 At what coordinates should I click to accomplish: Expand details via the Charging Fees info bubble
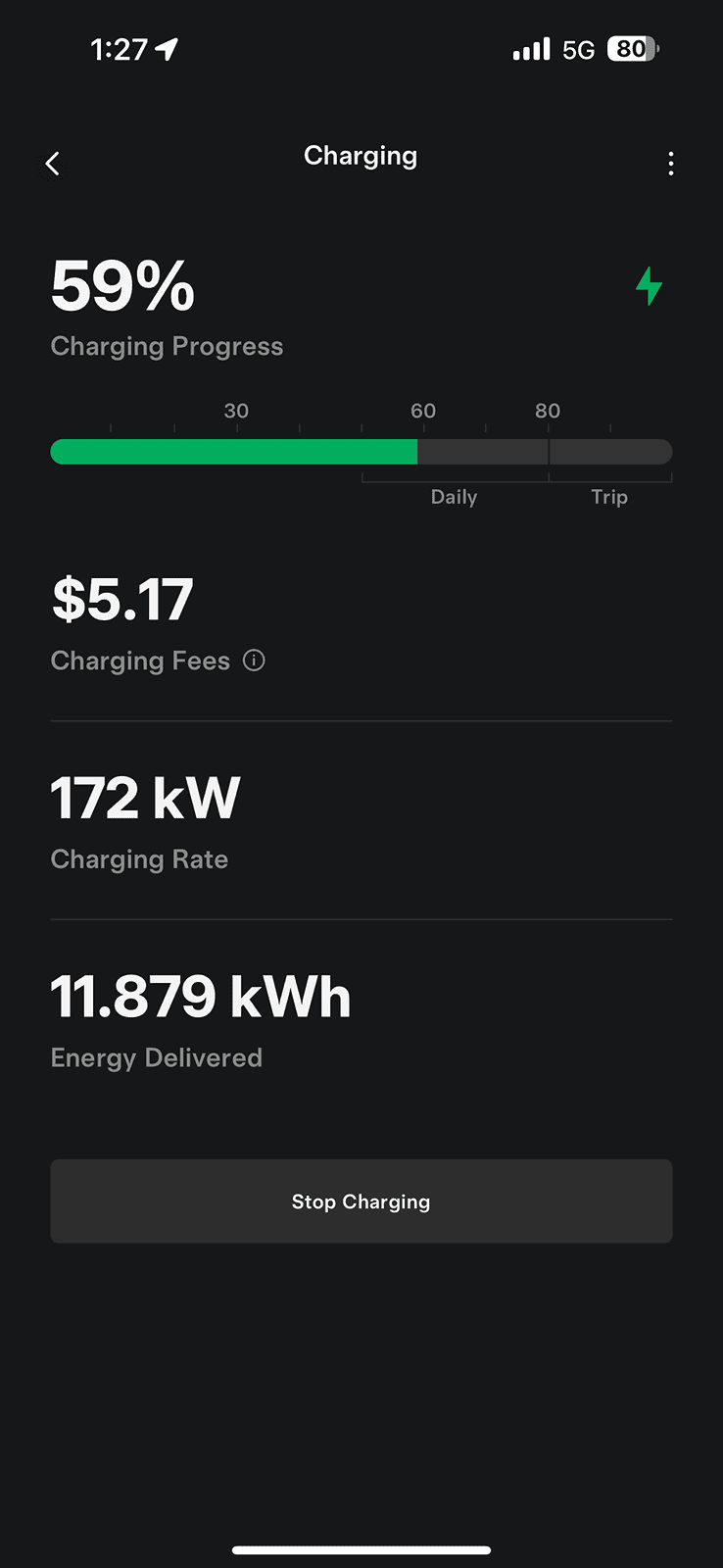[x=254, y=661]
